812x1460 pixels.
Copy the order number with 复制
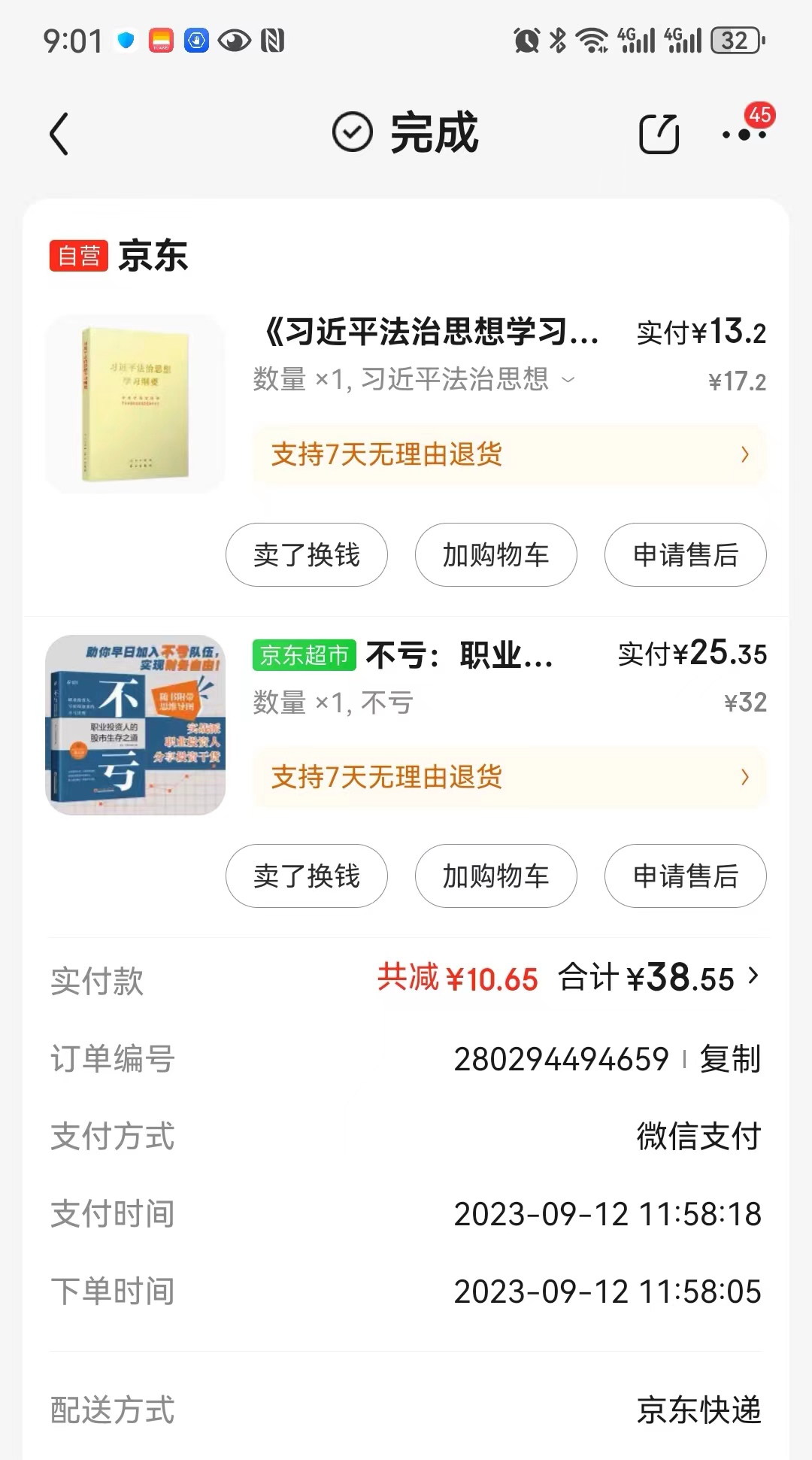click(x=730, y=1059)
